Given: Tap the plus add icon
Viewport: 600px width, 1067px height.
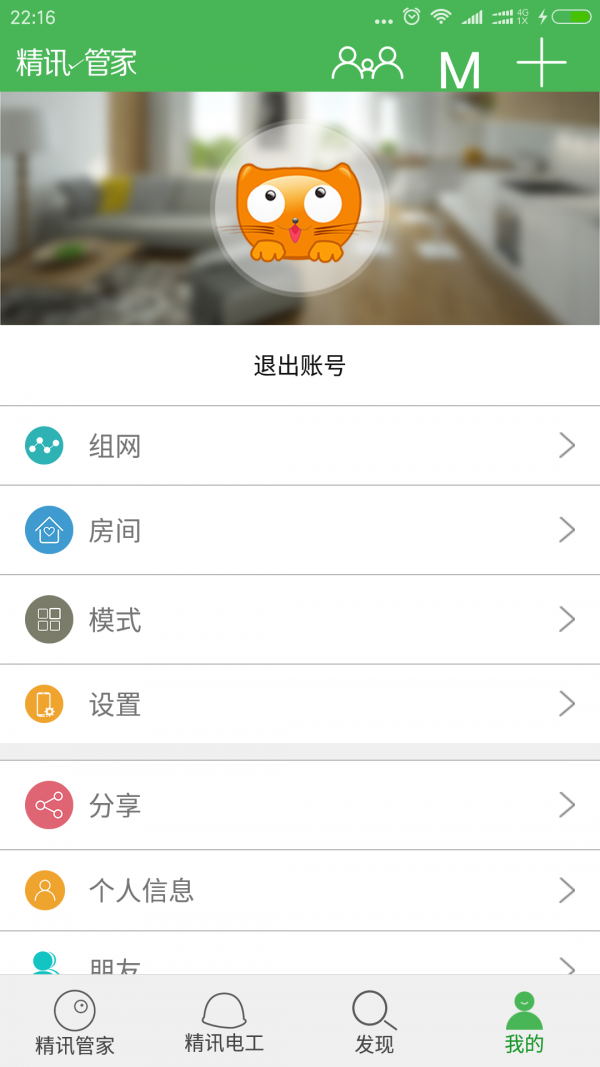Looking at the screenshot, I should (x=541, y=63).
